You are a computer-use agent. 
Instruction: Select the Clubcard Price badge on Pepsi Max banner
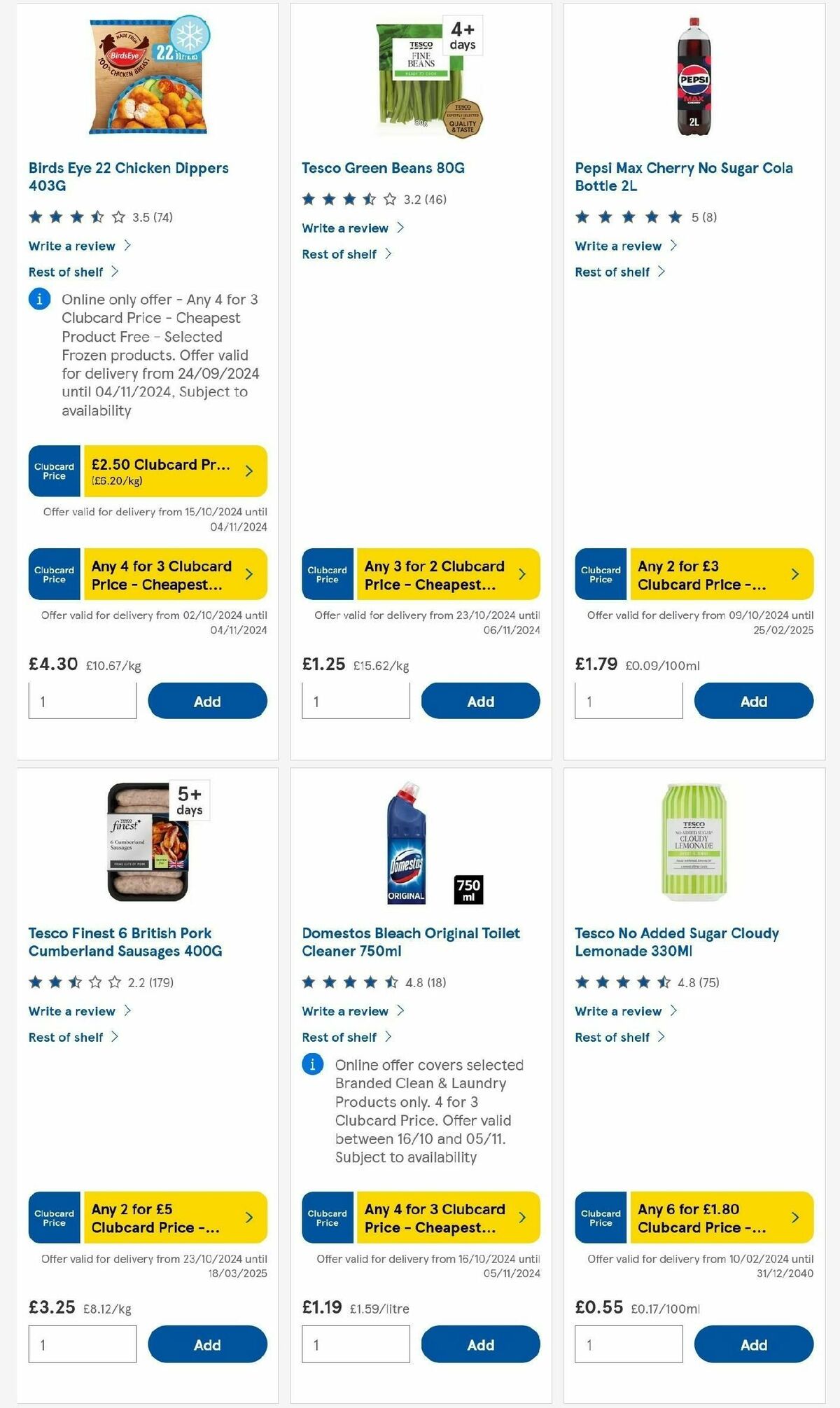600,573
